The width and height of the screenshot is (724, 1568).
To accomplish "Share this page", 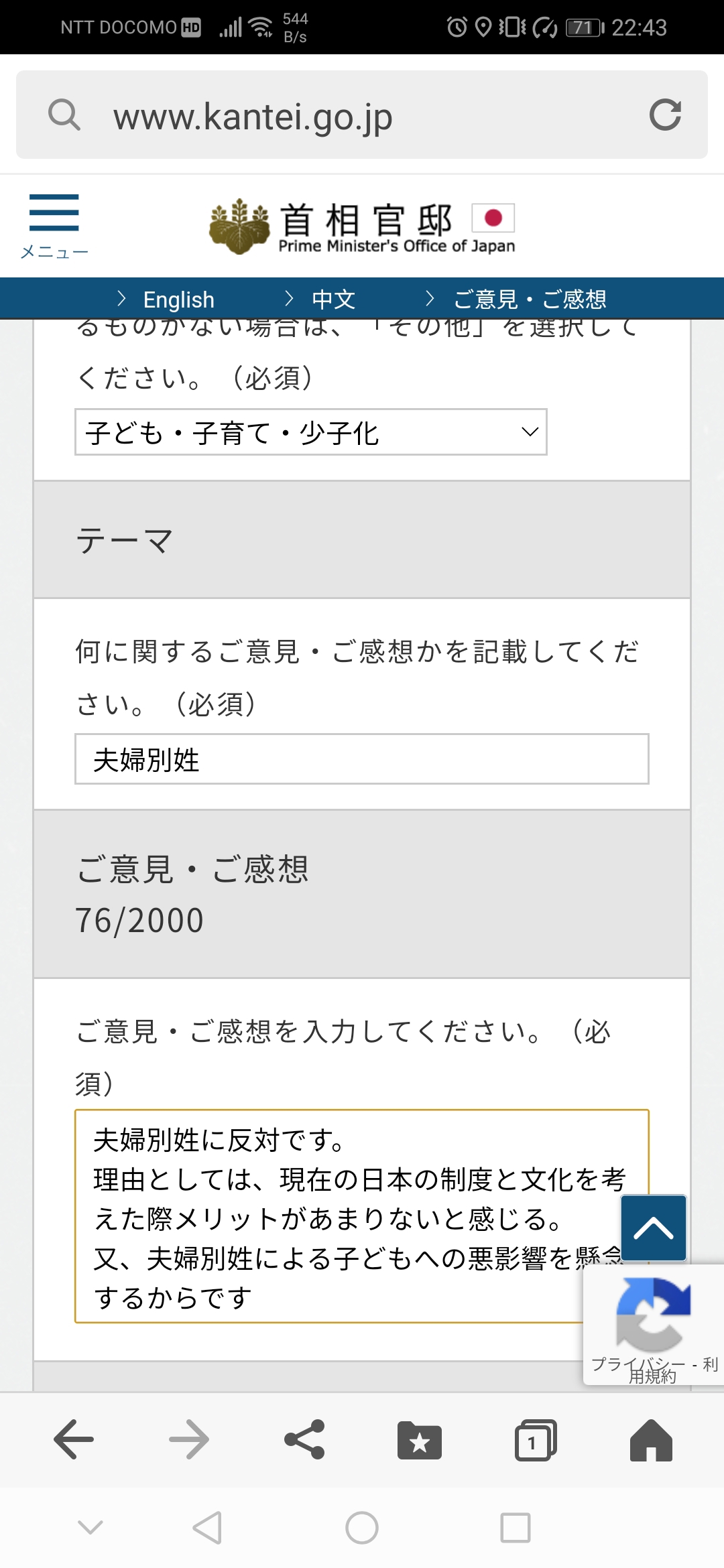I will 304,1440.
